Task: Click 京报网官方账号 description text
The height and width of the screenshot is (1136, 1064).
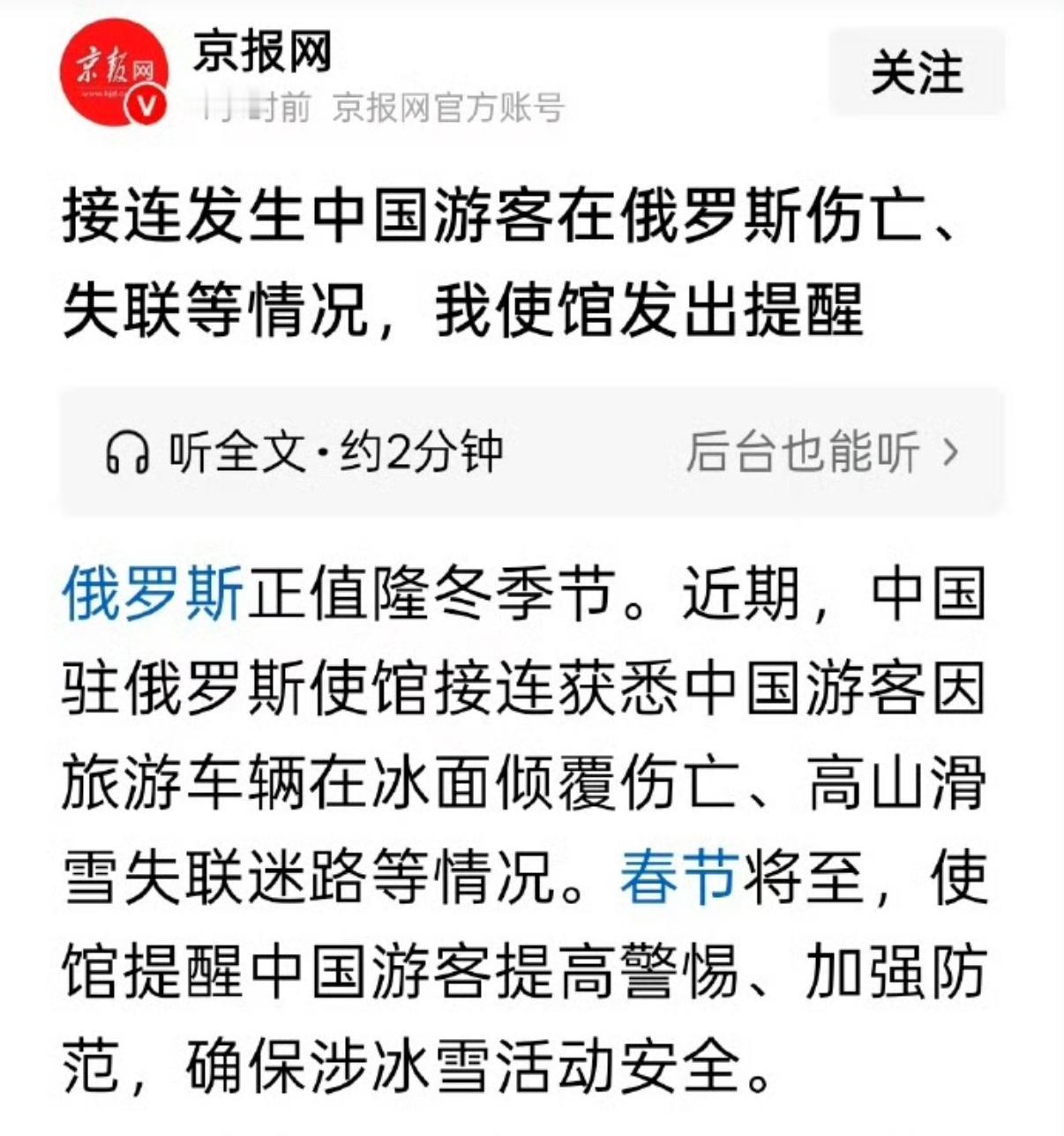Action: coord(450,106)
